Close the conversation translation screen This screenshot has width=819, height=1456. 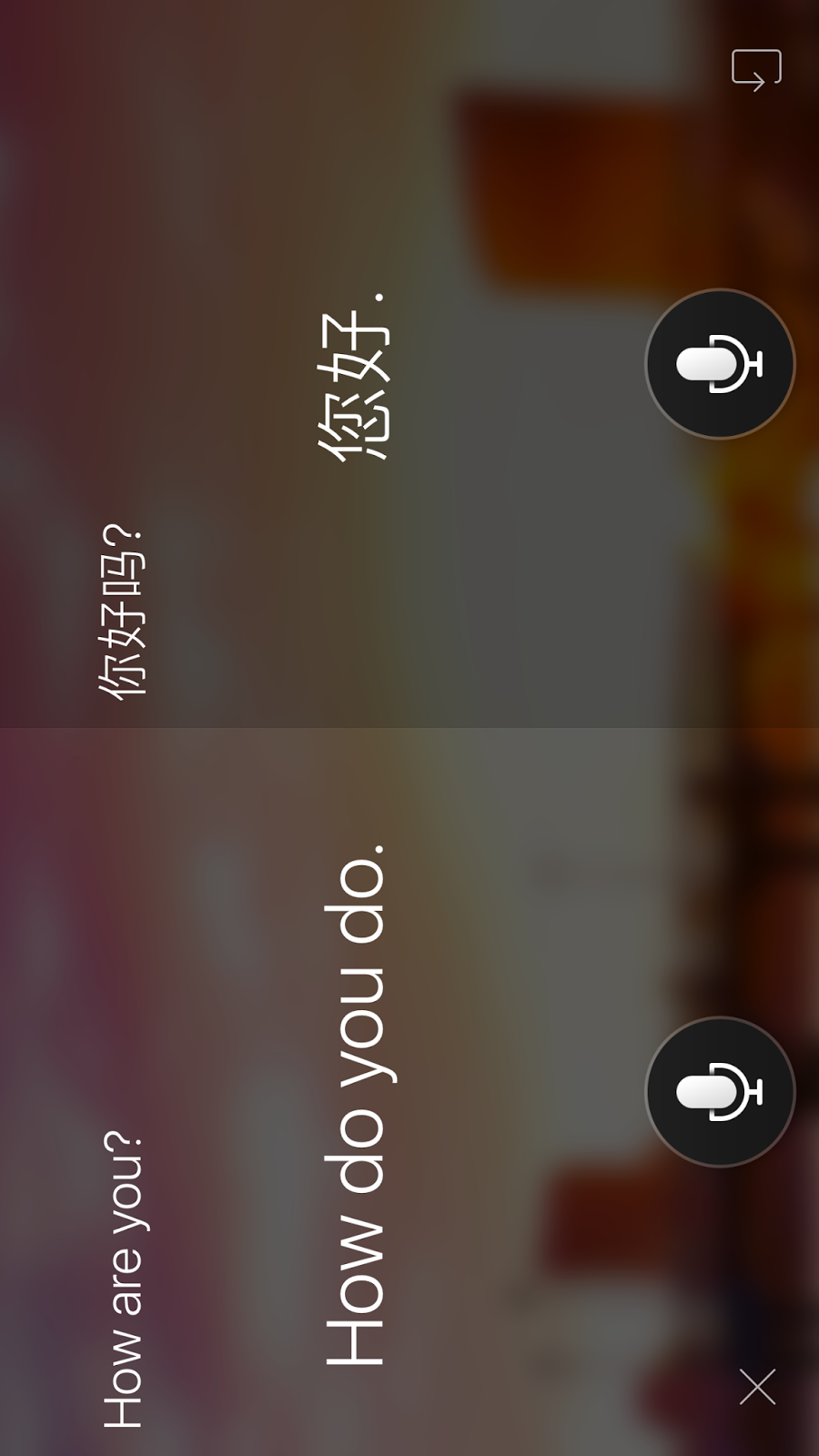click(x=757, y=1387)
